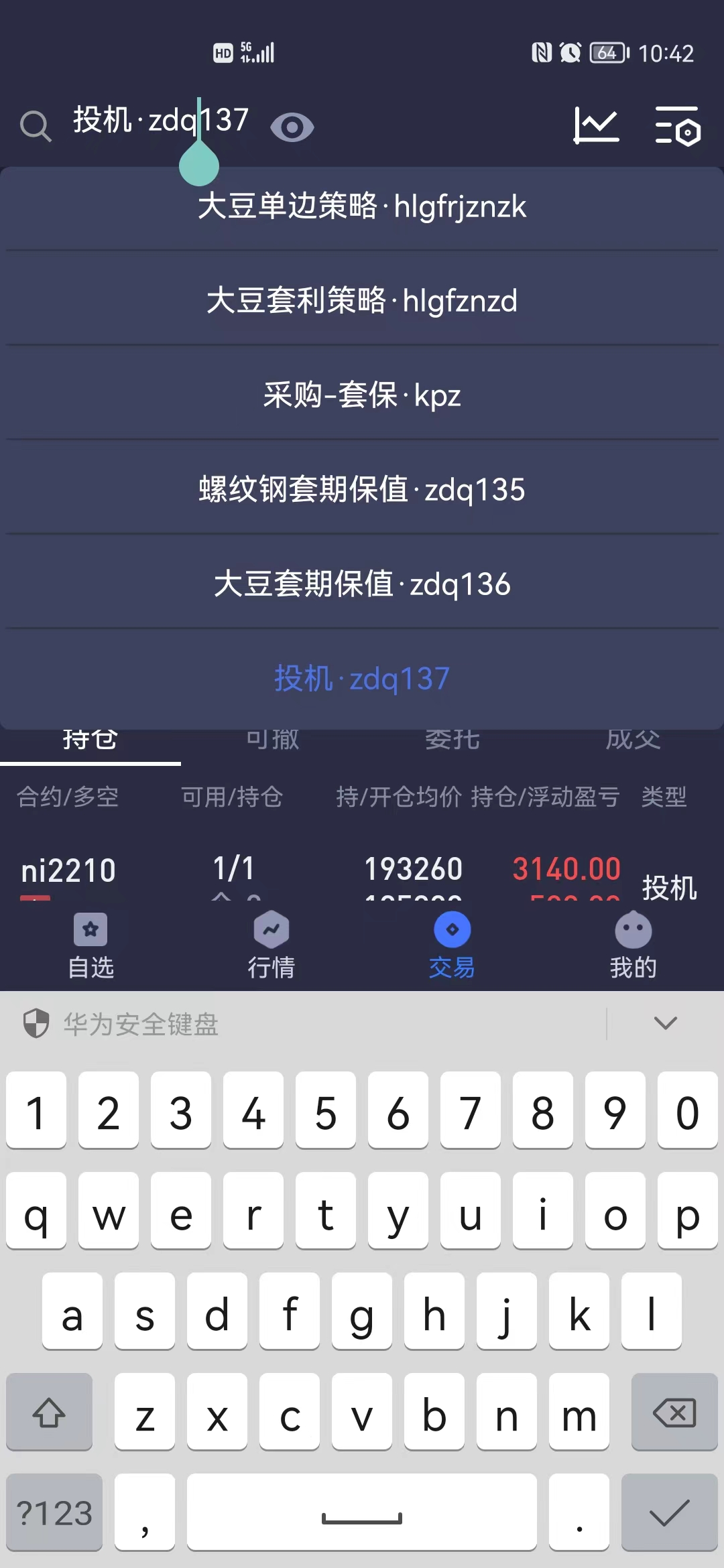Pick account 螺纹钢套期保值·zdq135
The image size is (724, 1568).
(362, 490)
